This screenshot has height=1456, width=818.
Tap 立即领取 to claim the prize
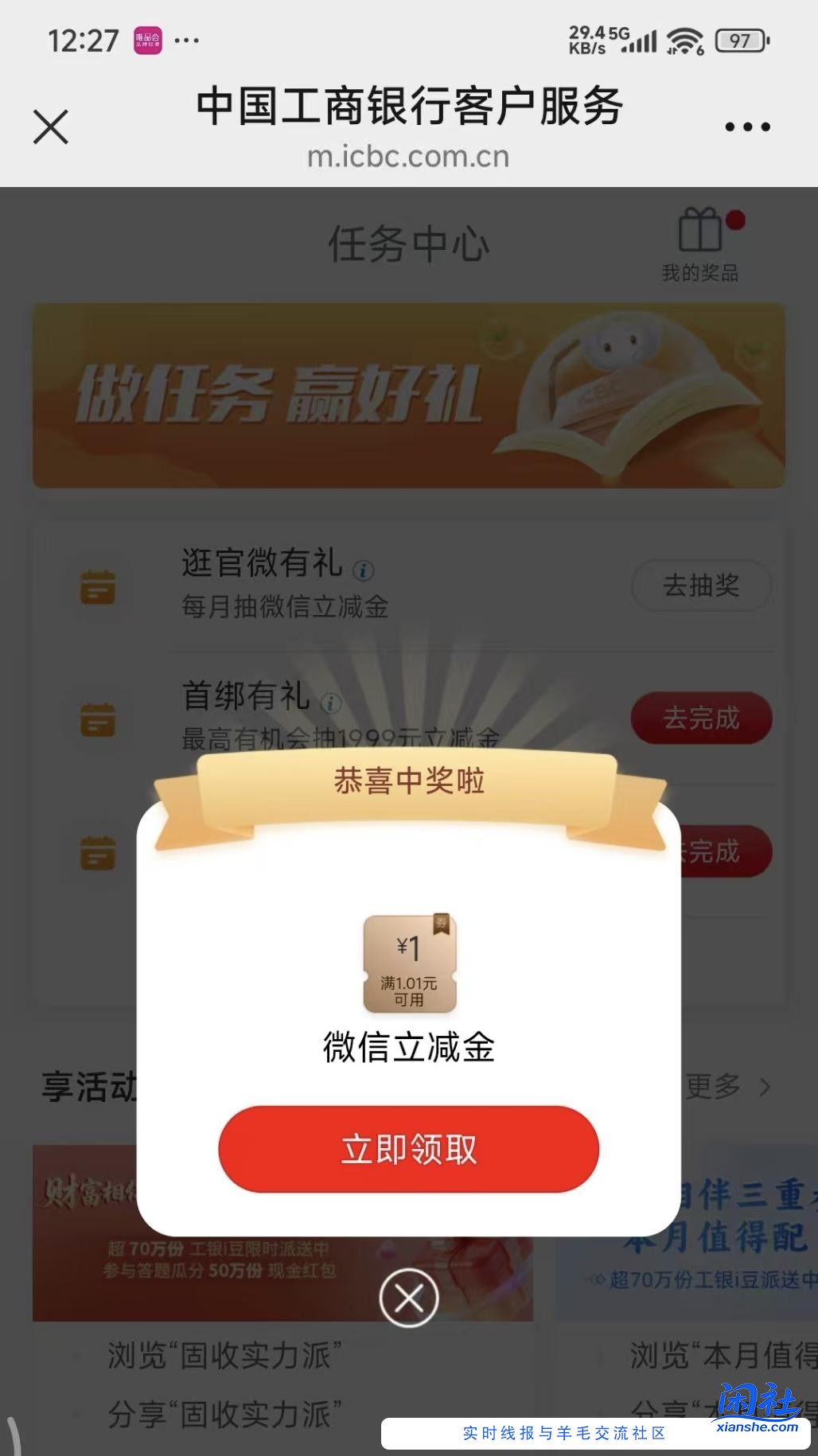409,1148
